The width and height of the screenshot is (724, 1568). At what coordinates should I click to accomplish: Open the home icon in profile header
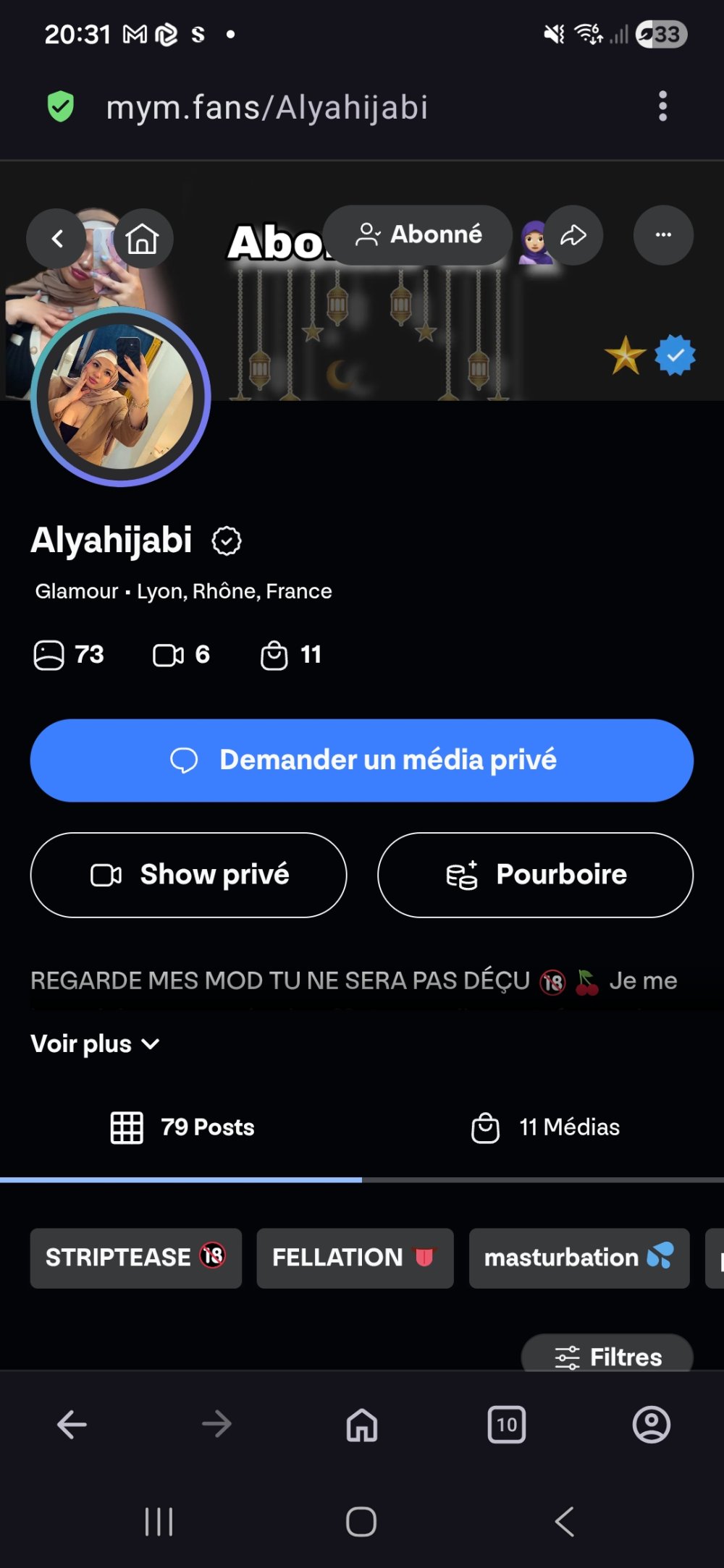point(143,238)
